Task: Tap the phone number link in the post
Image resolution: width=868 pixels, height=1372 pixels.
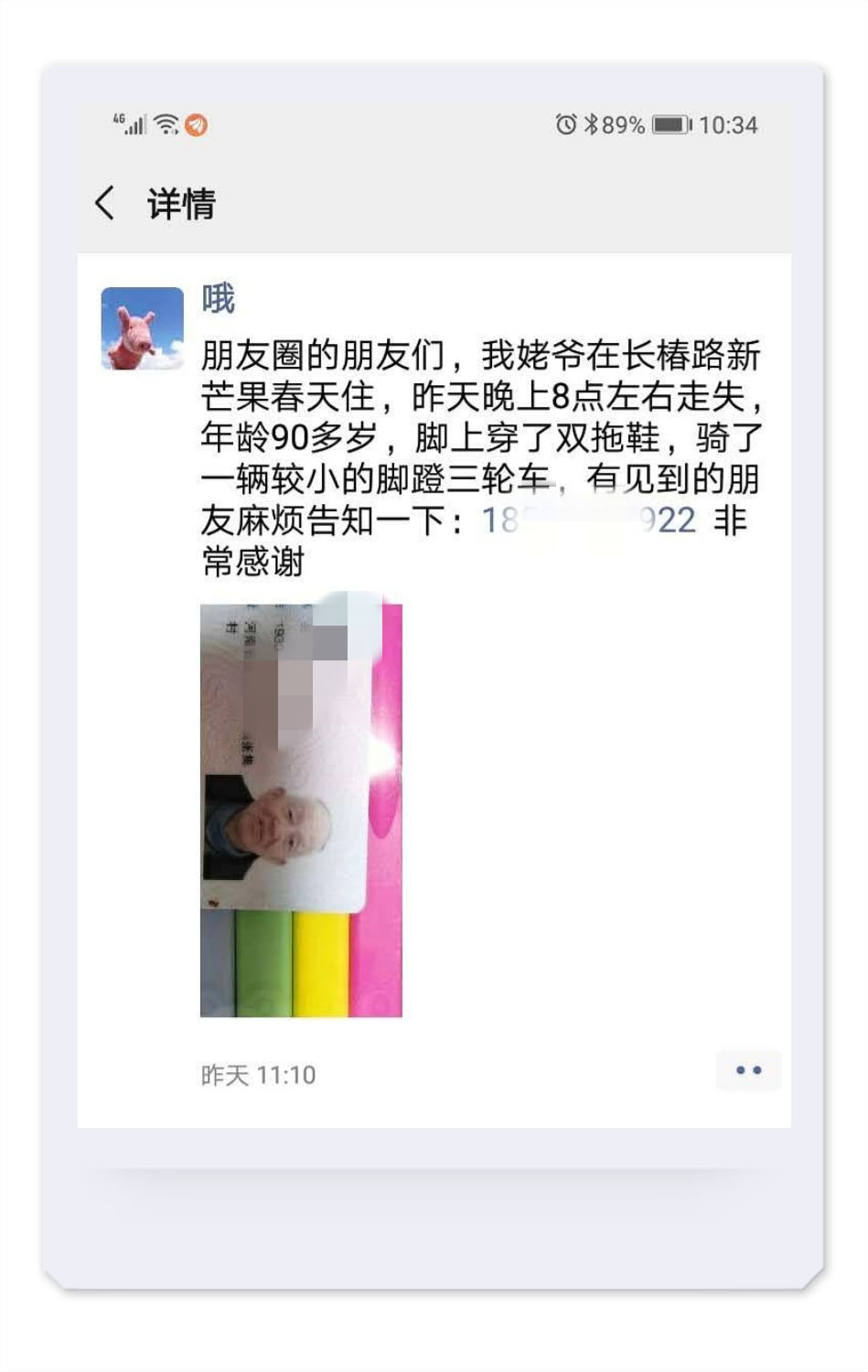Action: click(587, 520)
